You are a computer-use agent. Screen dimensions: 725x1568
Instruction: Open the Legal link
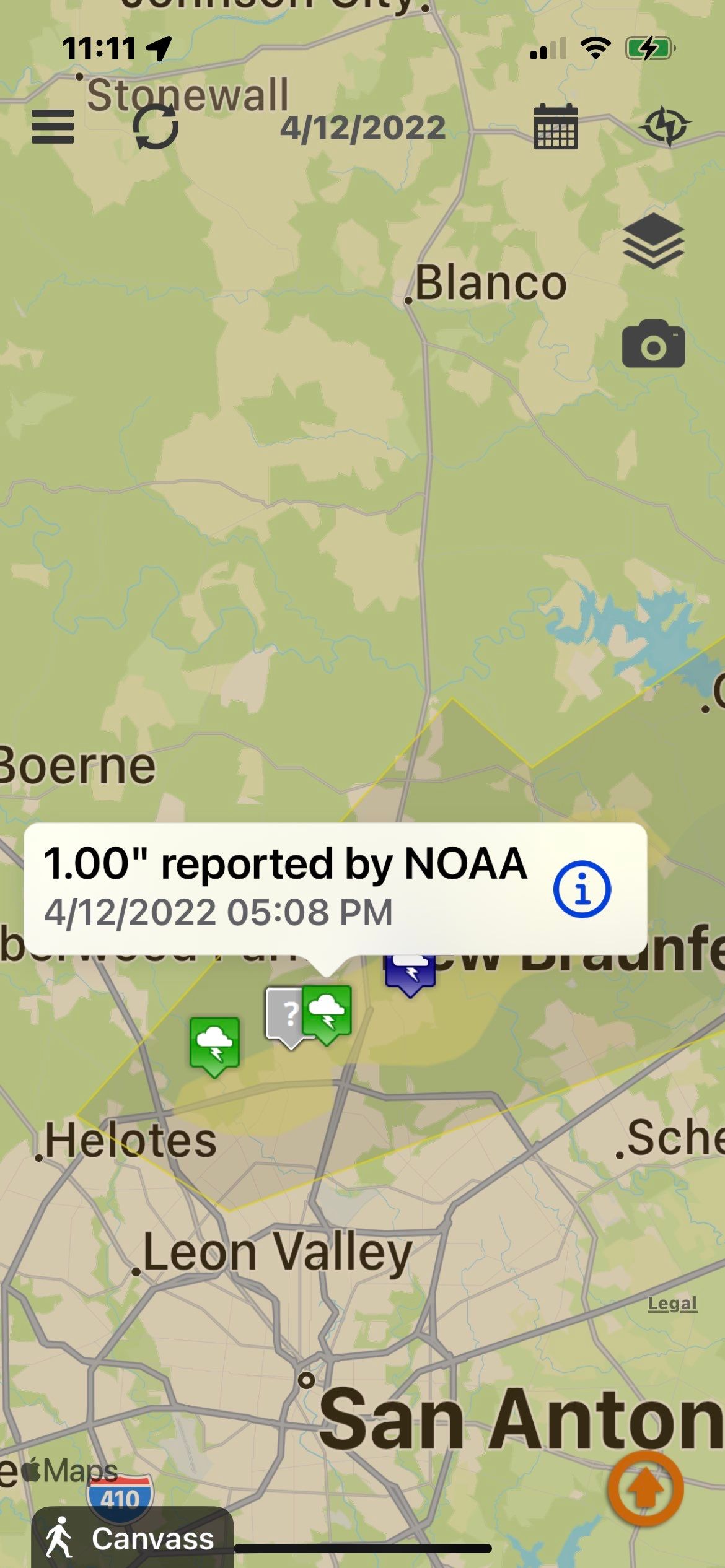[x=672, y=1304]
